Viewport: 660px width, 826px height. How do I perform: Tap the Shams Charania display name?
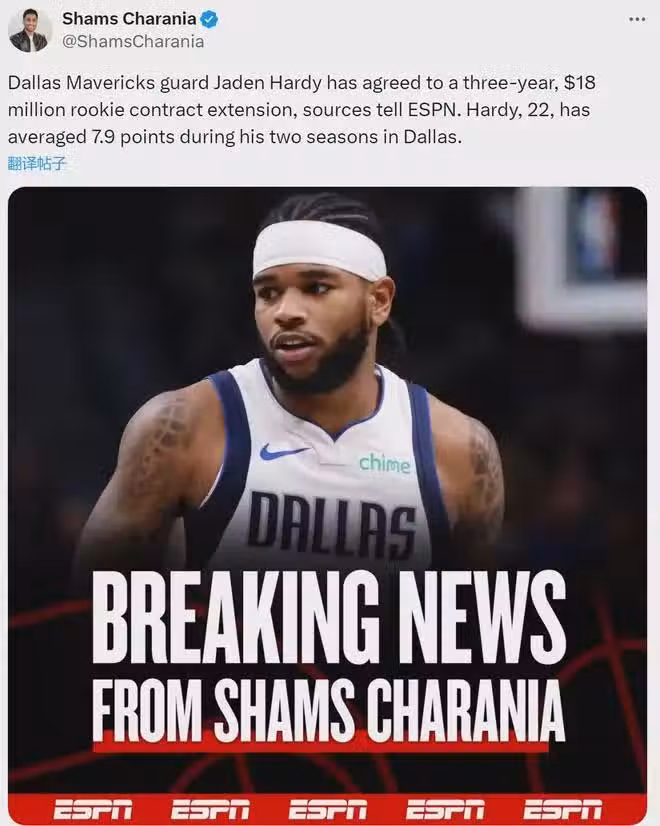click(129, 19)
